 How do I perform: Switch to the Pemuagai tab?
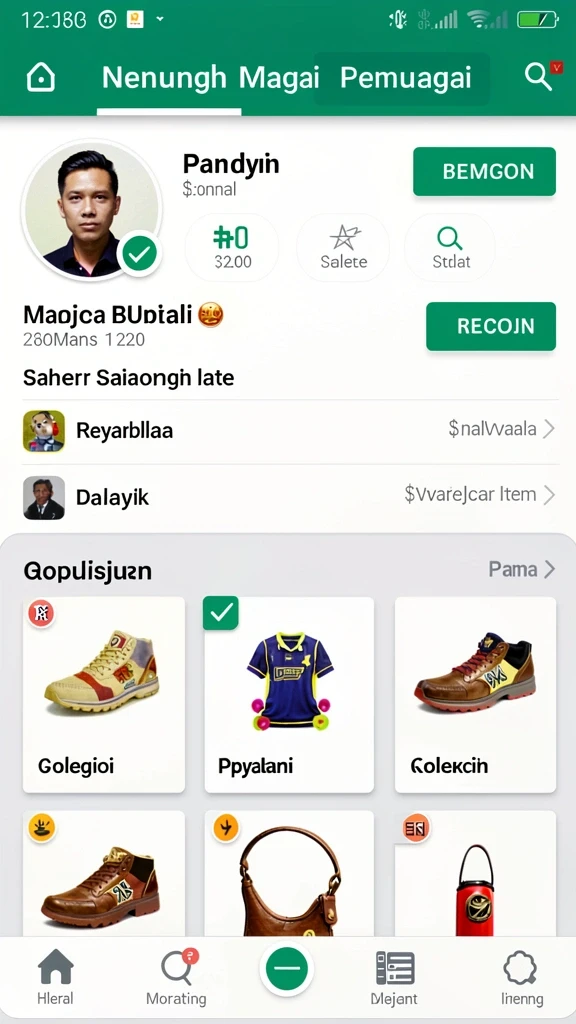(x=406, y=78)
